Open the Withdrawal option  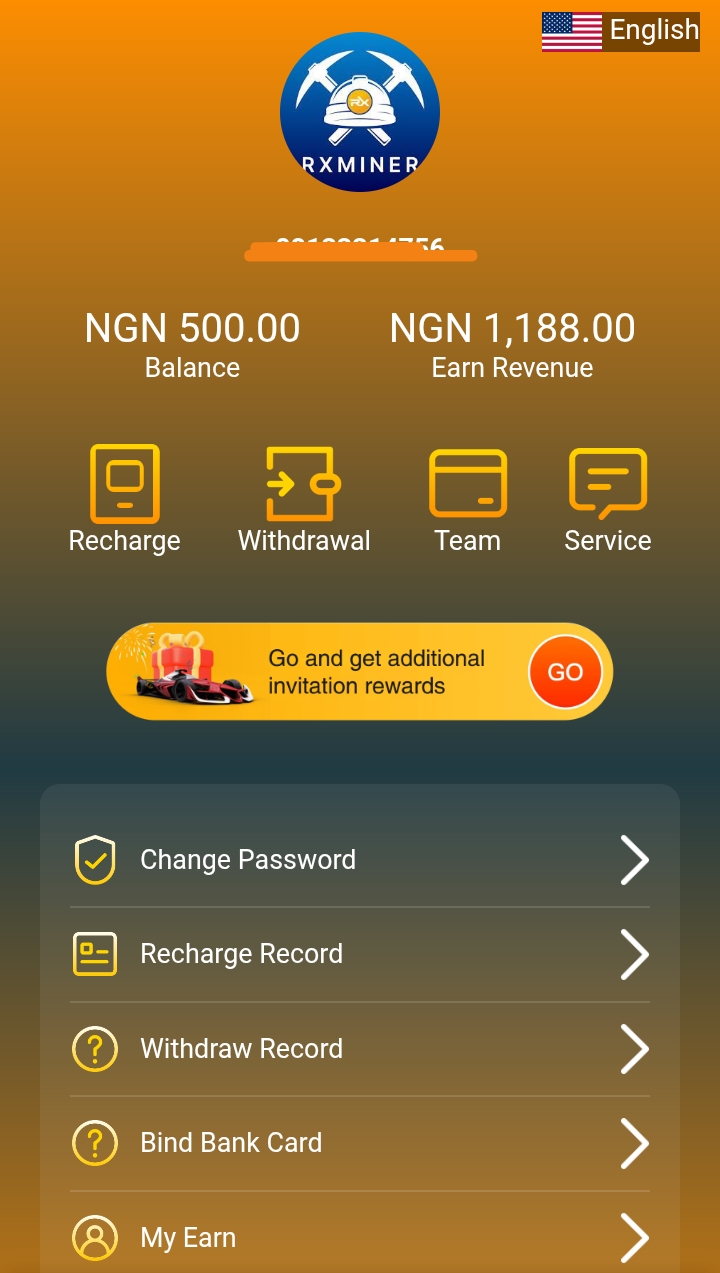click(x=304, y=498)
